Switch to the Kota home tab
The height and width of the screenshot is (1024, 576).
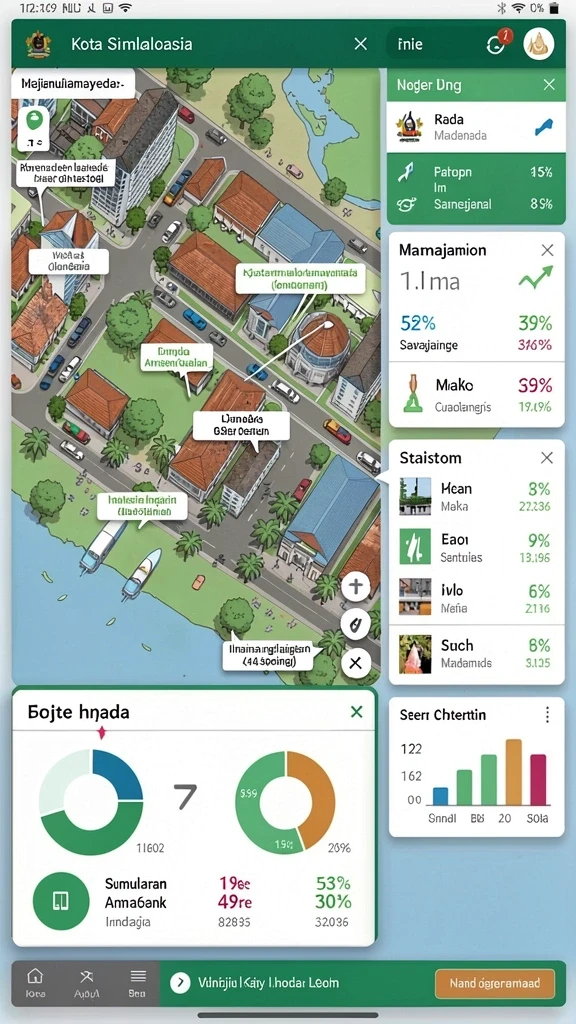pos(35,984)
